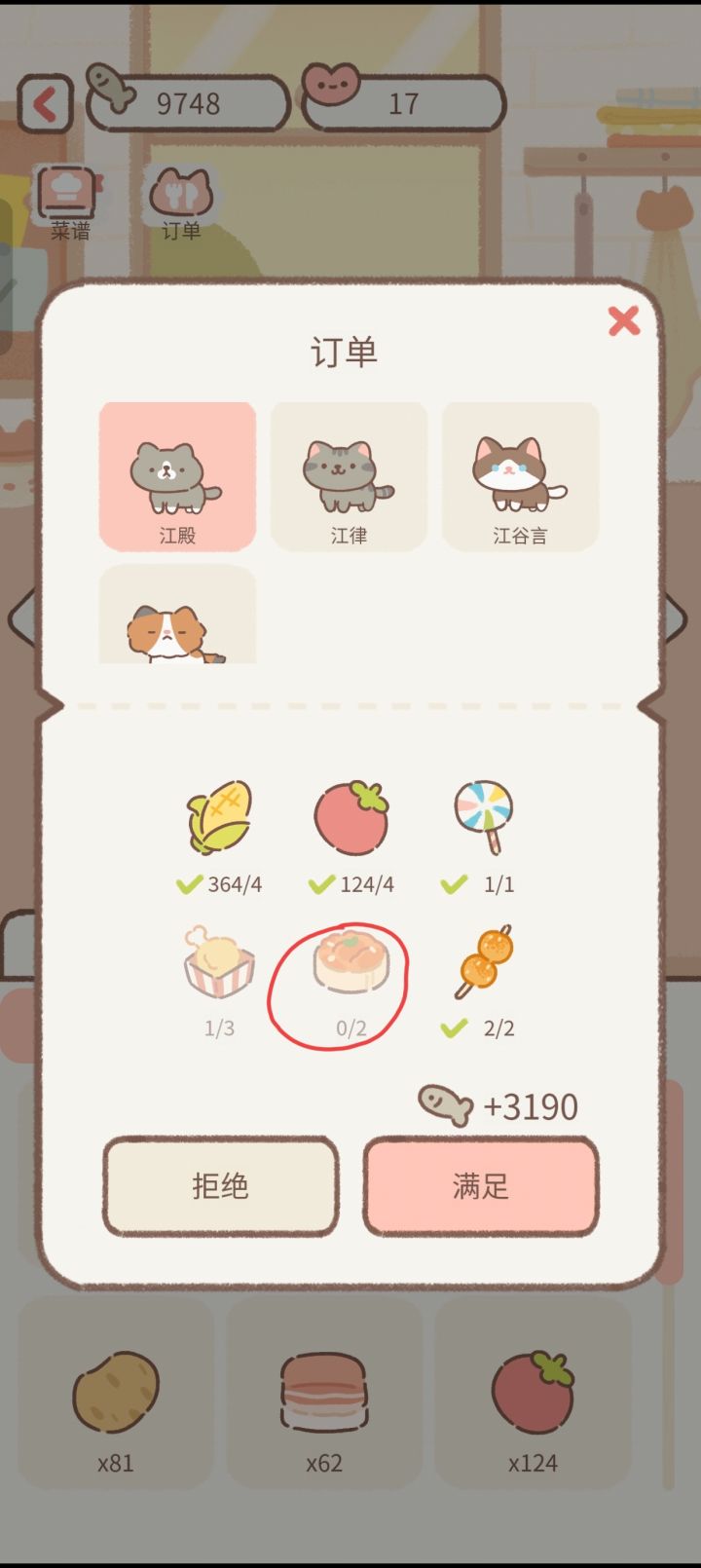Select cat 江殿 in the order panel
The width and height of the screenshot is (701, 1568).
[x=177, y=476]
